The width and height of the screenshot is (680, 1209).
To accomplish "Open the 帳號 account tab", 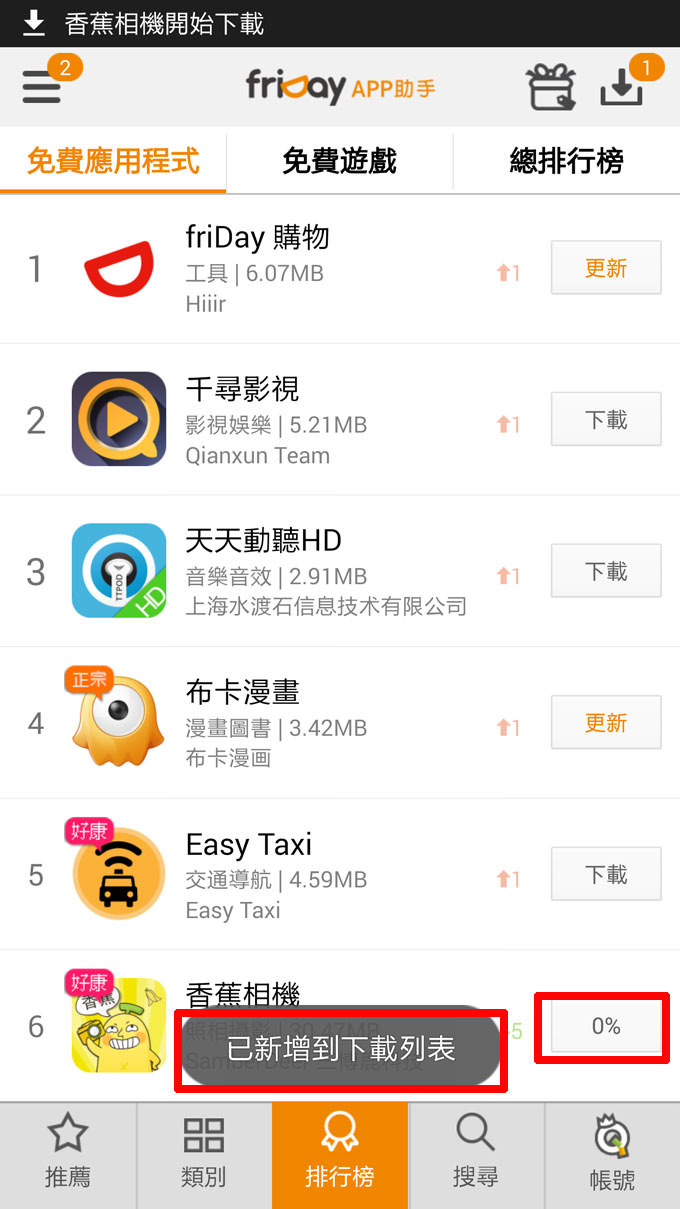I will [x=612, y=1155].
